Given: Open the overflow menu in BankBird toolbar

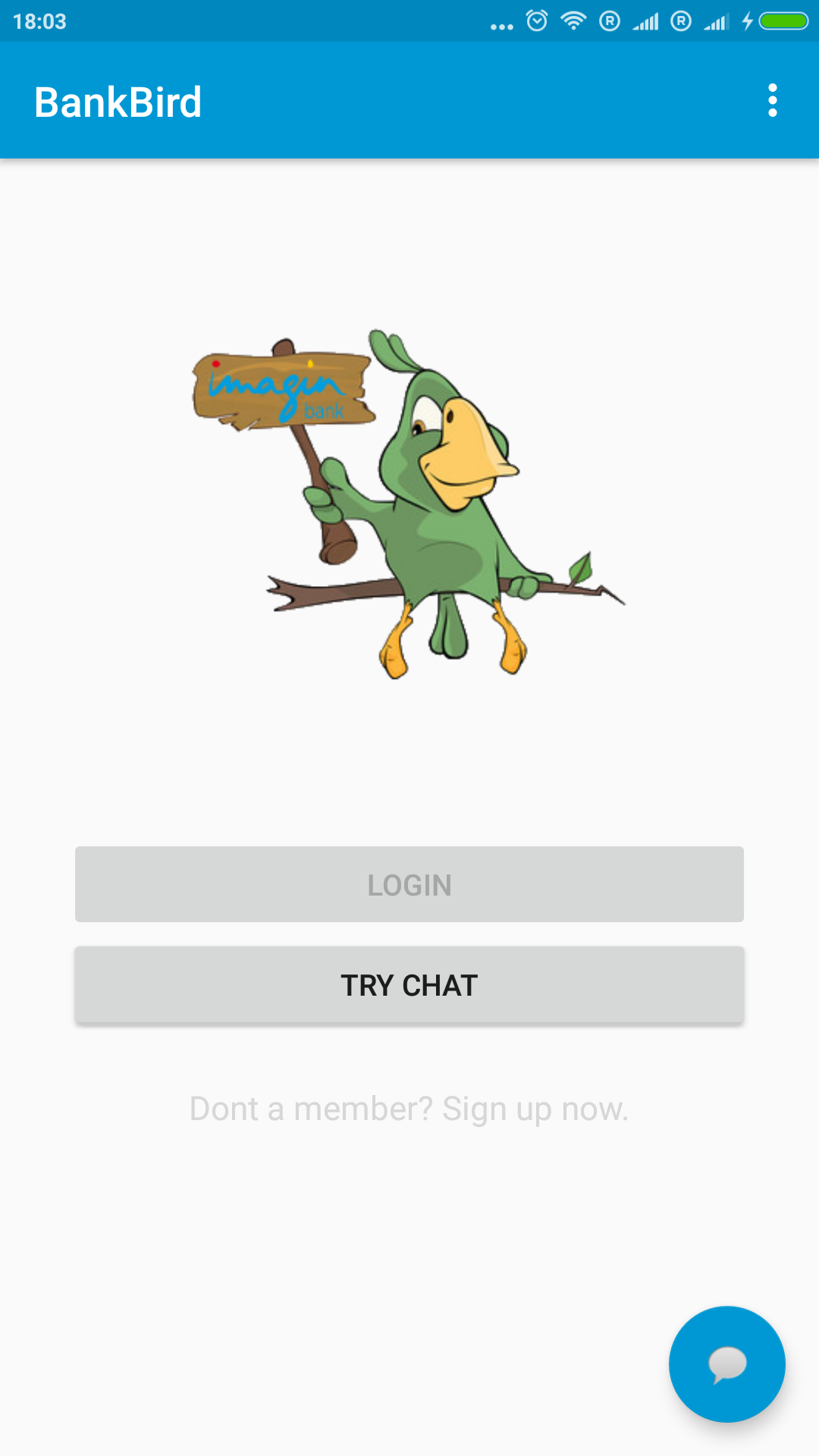Looking at the screenshot, I should pos(772,101).
